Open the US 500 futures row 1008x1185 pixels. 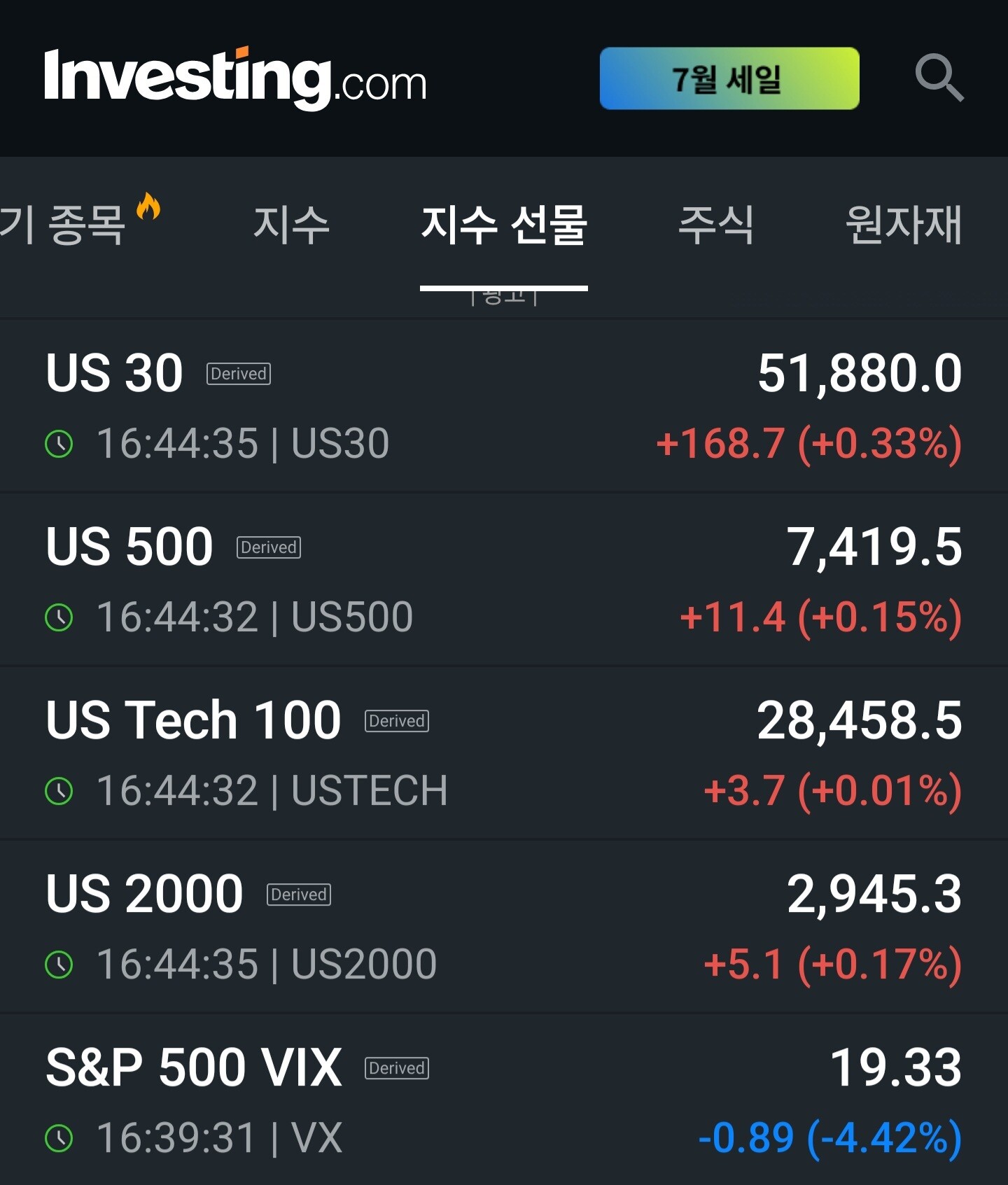[x=504, y=580]
